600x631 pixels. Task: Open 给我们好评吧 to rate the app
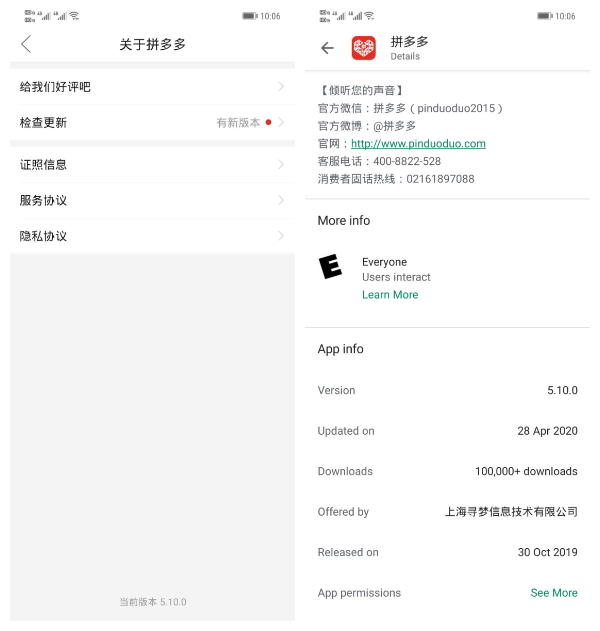click(x=150, y=87)
